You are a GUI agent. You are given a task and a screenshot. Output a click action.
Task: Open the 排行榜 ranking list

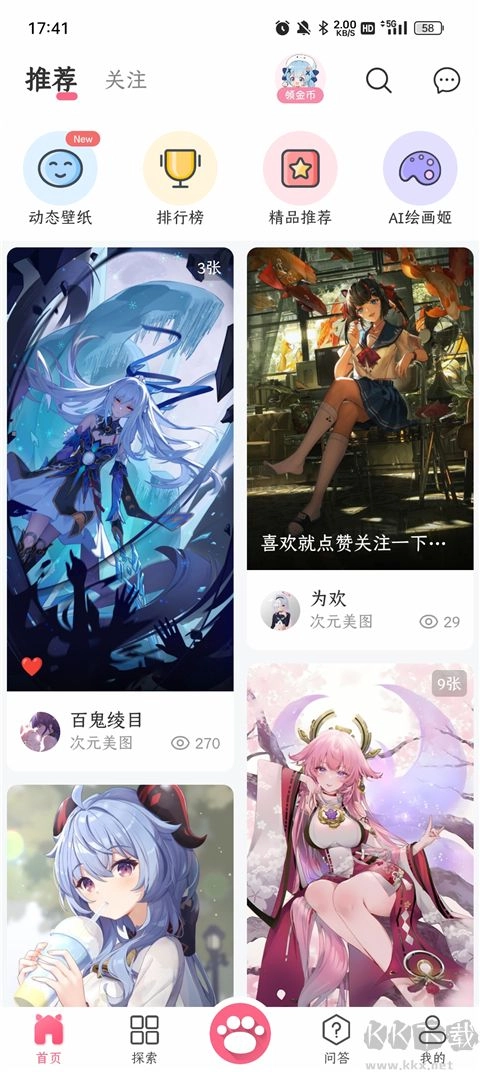180,179
